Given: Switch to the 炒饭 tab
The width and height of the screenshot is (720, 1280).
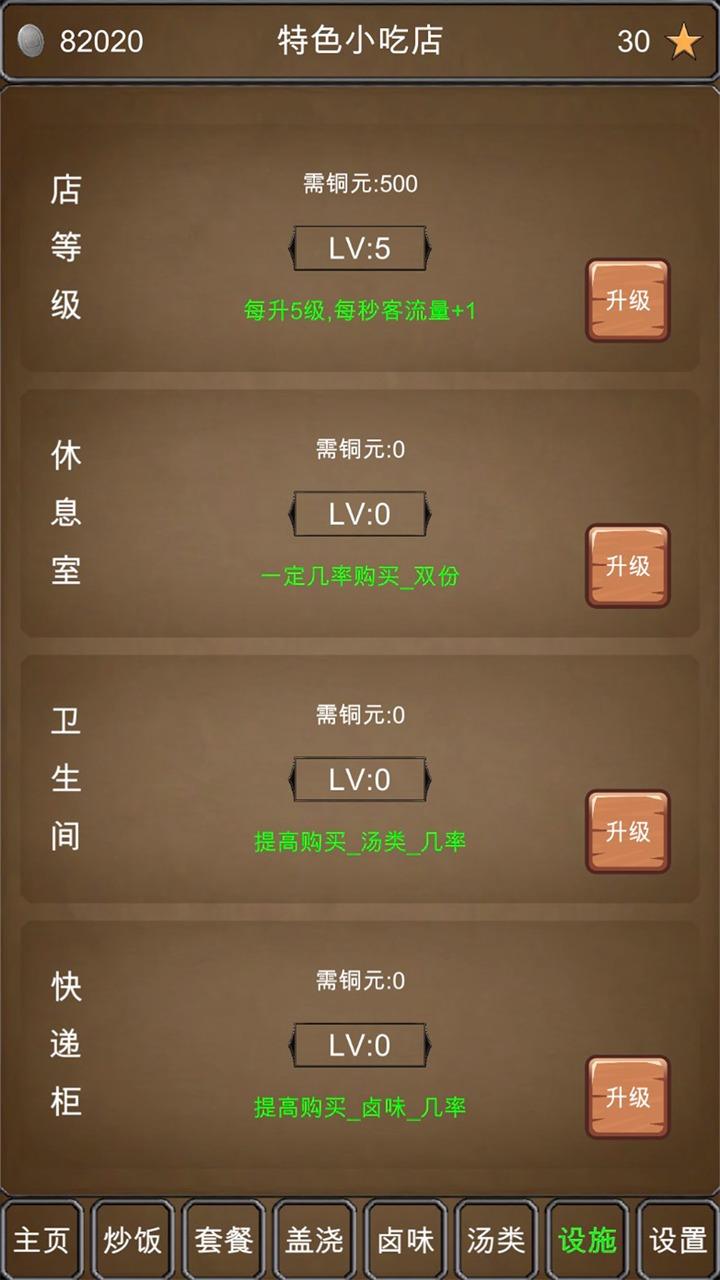Looking at the screenshot, I should click(133, 1240).
